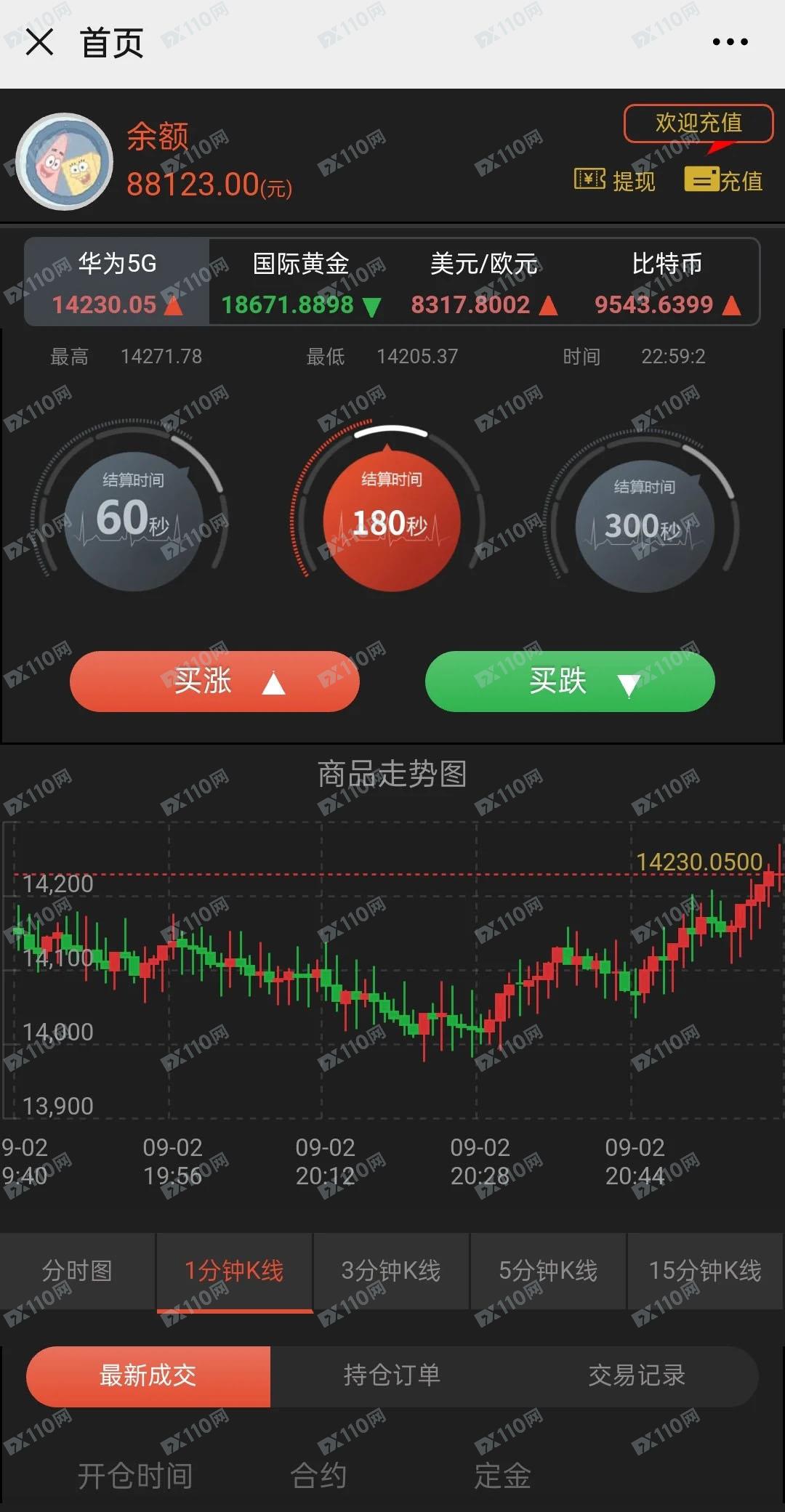
Task: Switch chart to 5分钟K线
Action: coord(548,1271)
